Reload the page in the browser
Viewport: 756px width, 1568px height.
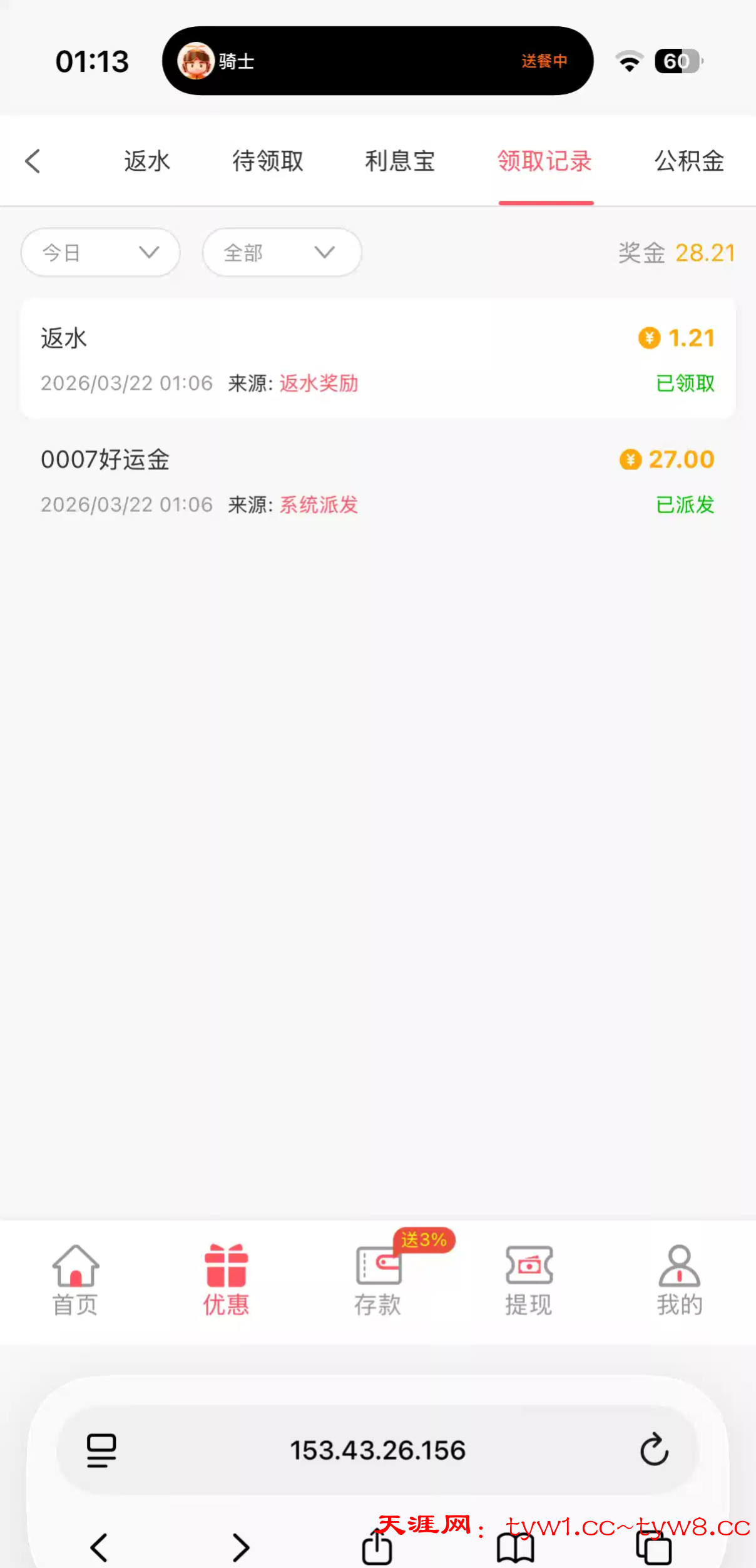click(654, 1449)
